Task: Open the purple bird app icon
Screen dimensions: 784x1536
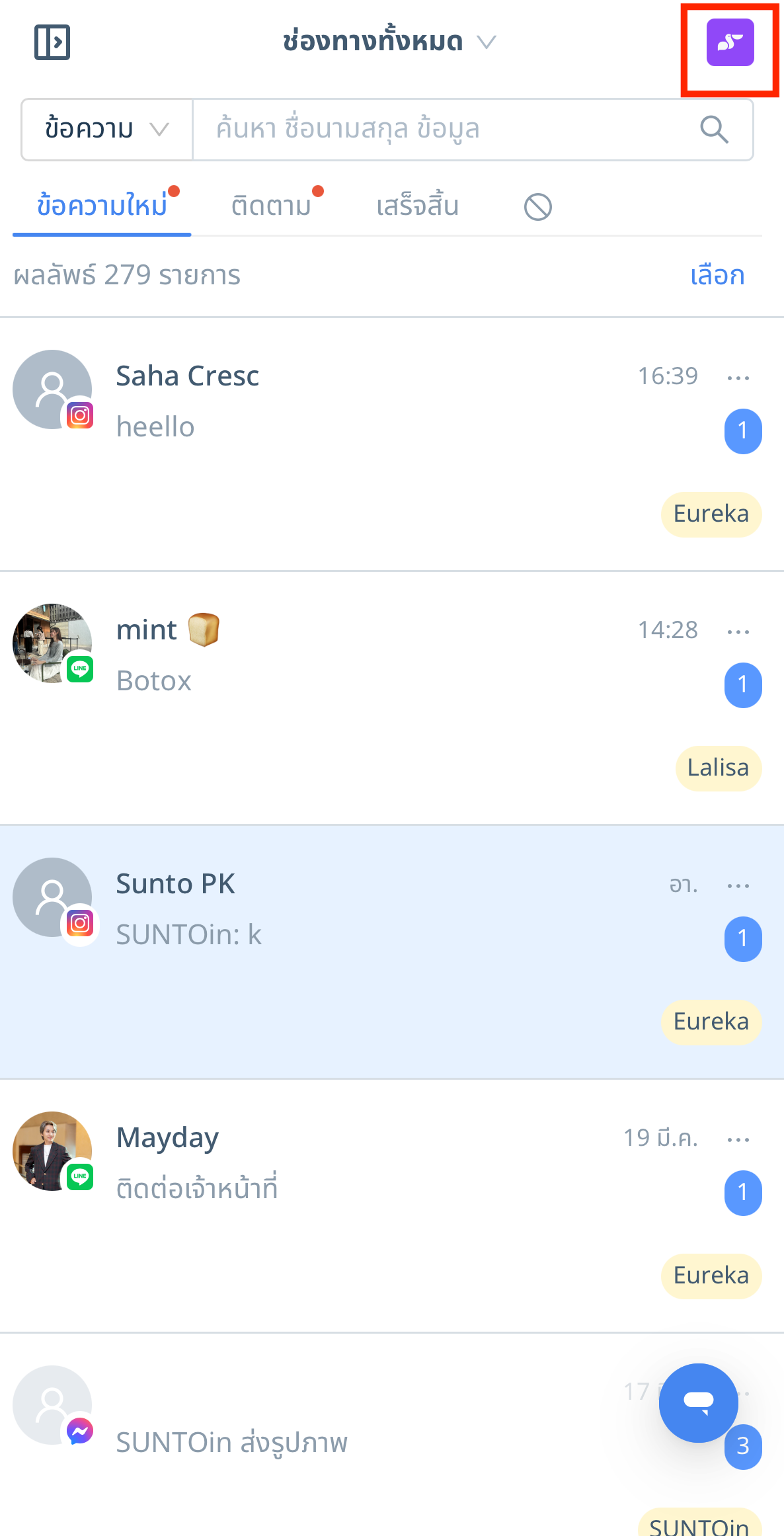Action: [730, 42]
